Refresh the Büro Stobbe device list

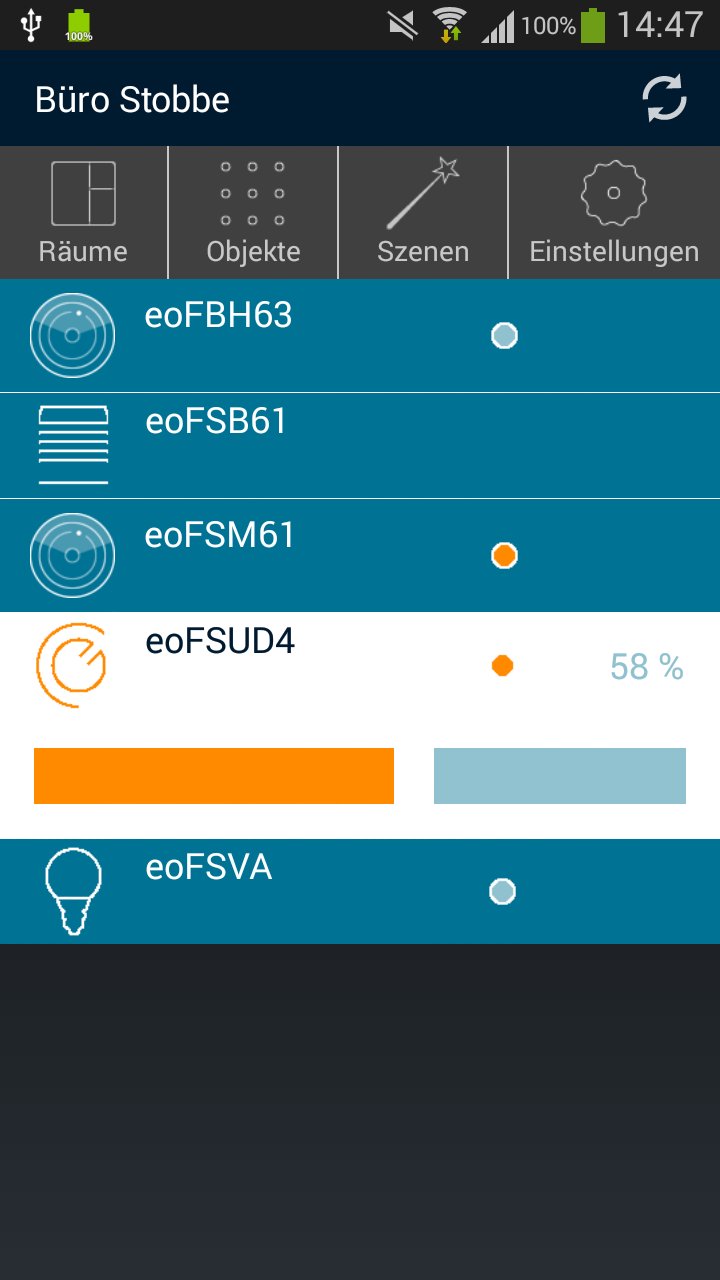tap(664, 99)
